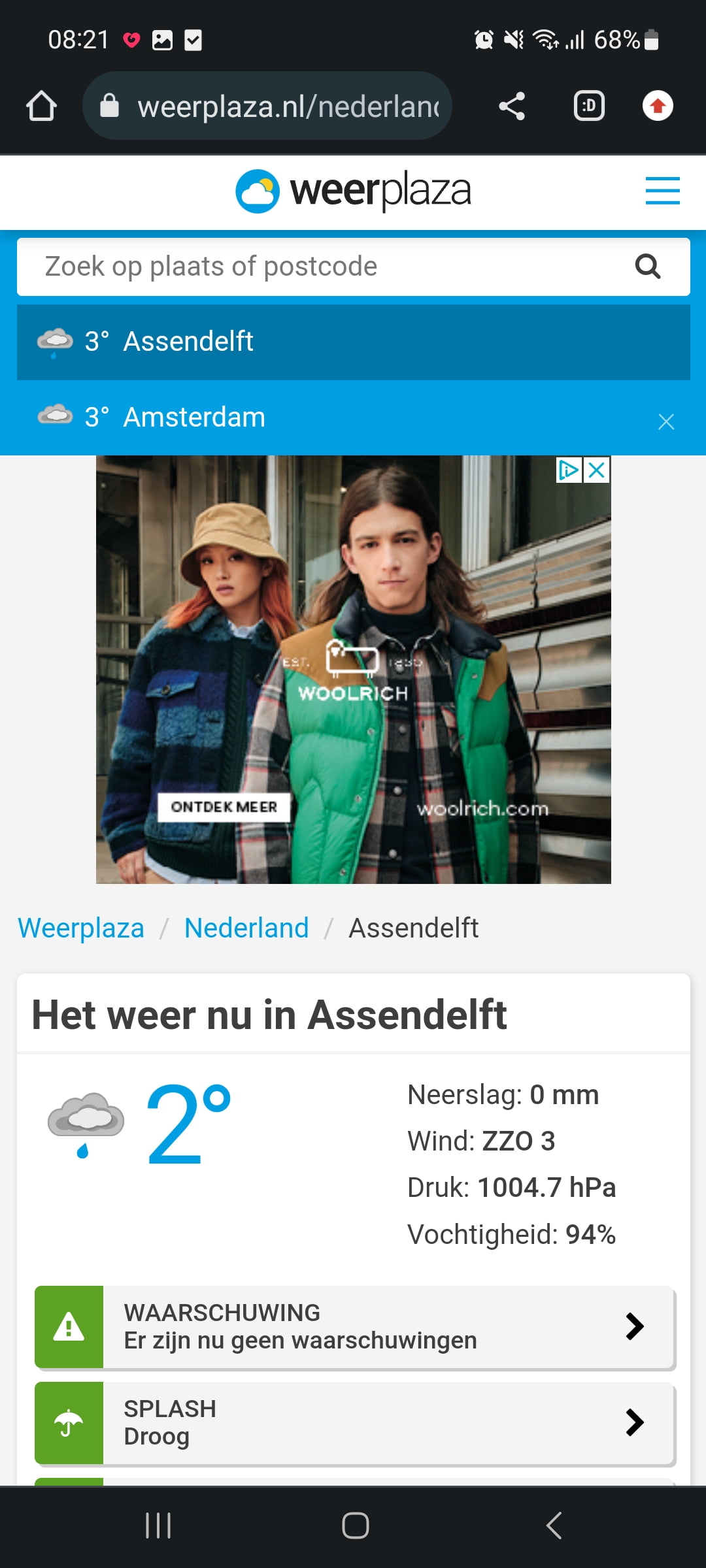This screenshot has height=1568, width=706.
Task: Go back with the system back button
Action: (x=553, y=1526)
